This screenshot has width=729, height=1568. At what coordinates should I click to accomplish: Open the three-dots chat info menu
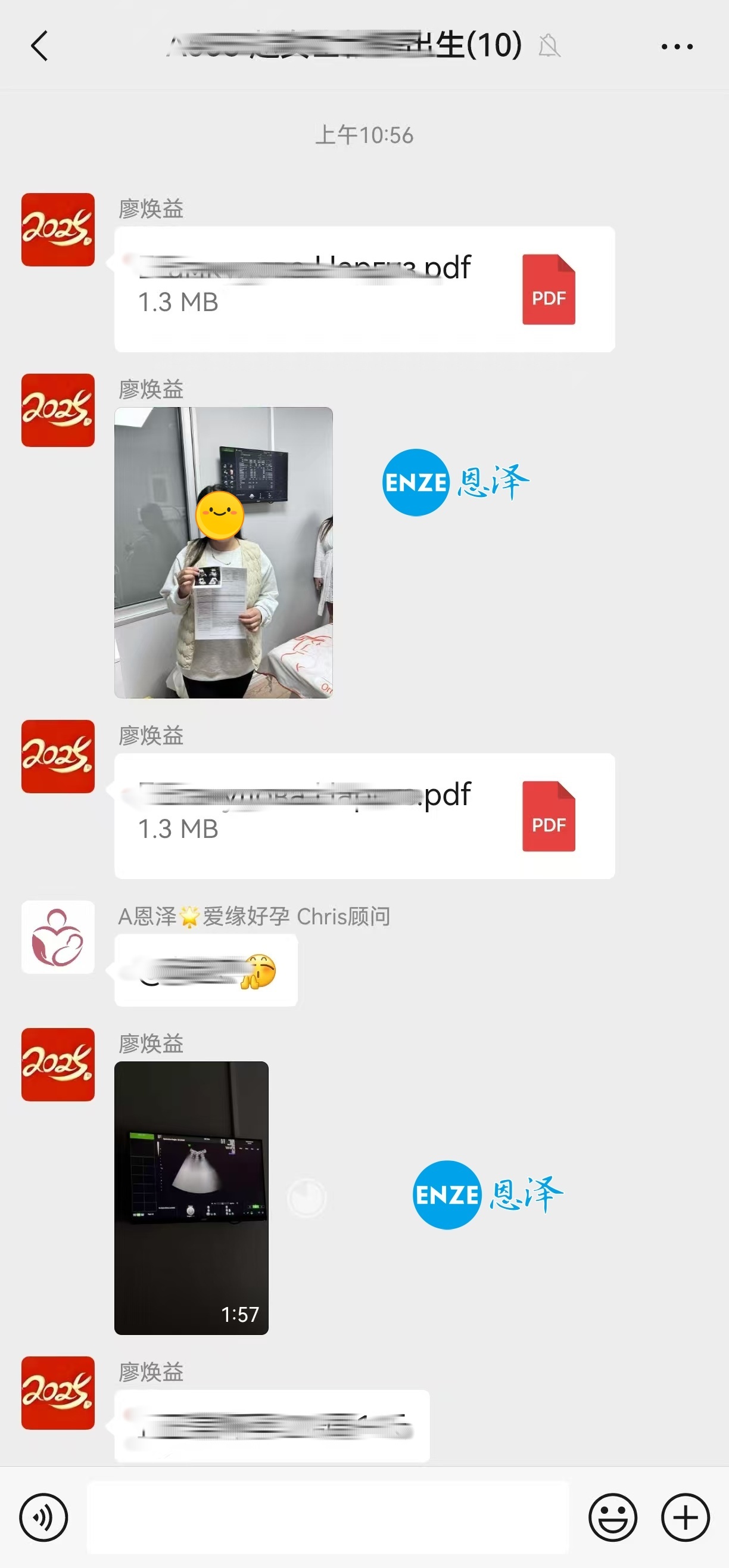pos(677,46)
